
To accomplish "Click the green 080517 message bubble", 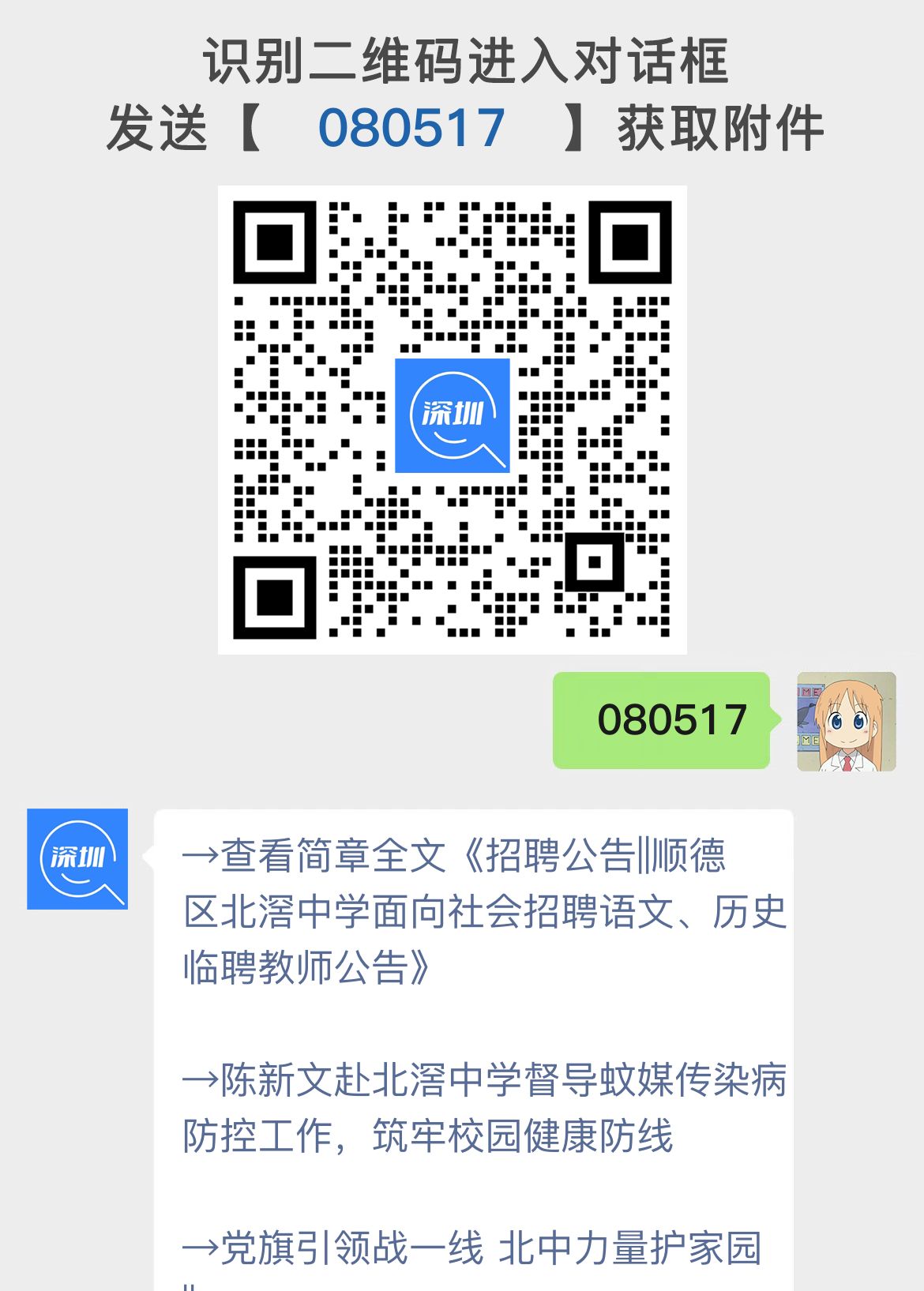I will (x=662, y=720).
